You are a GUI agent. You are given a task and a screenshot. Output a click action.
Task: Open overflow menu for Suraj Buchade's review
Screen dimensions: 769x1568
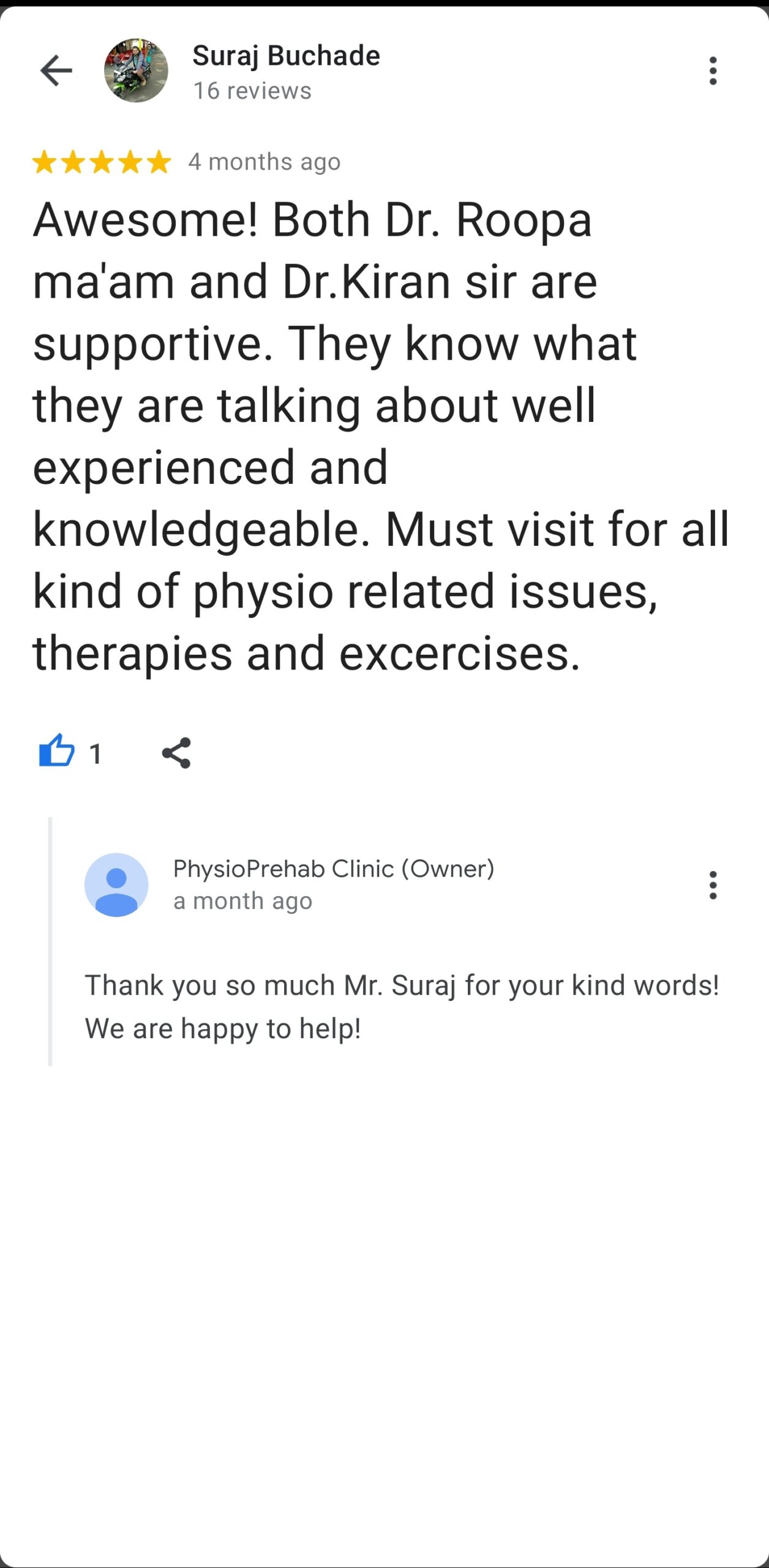pyautogui.click(x=713, y=71)
